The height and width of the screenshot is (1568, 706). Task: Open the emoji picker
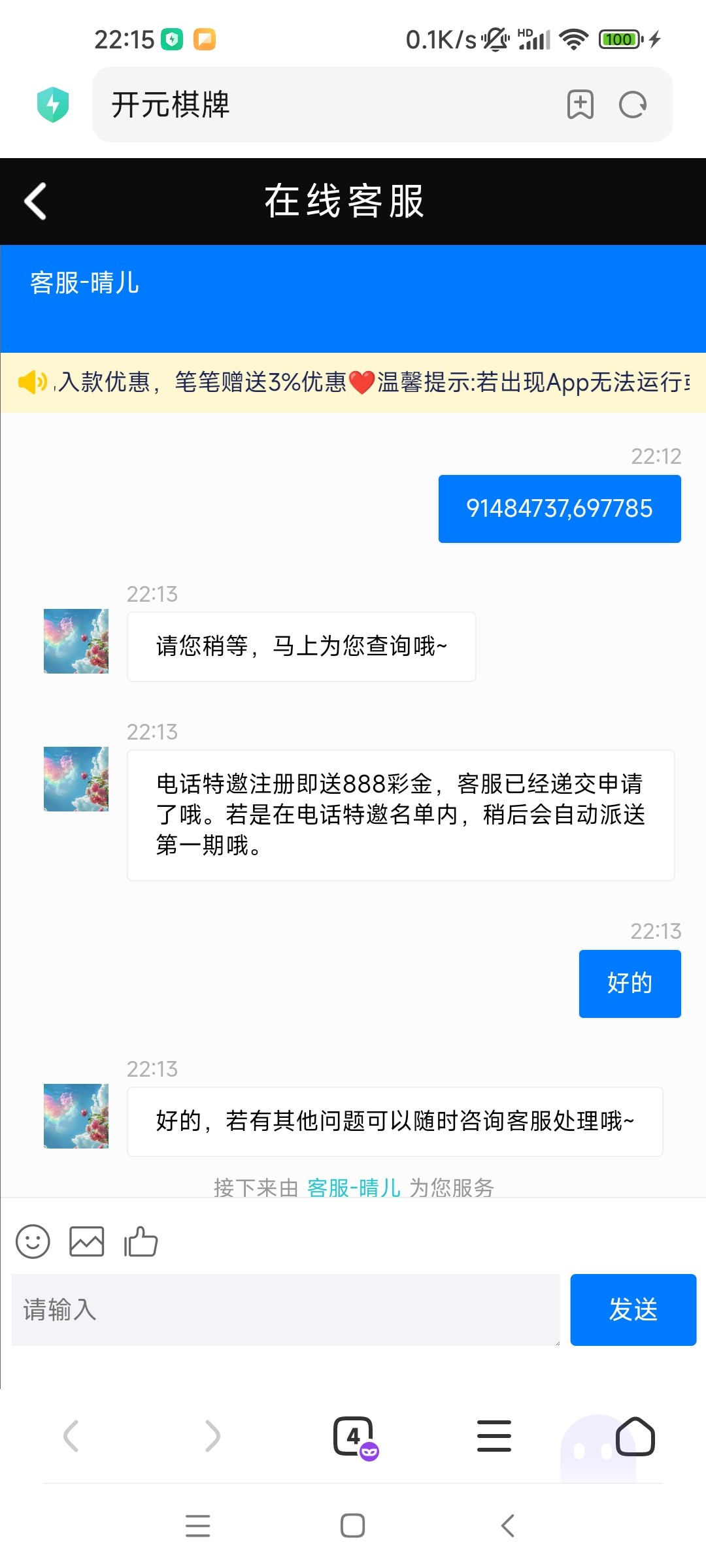click(33, 1241)
